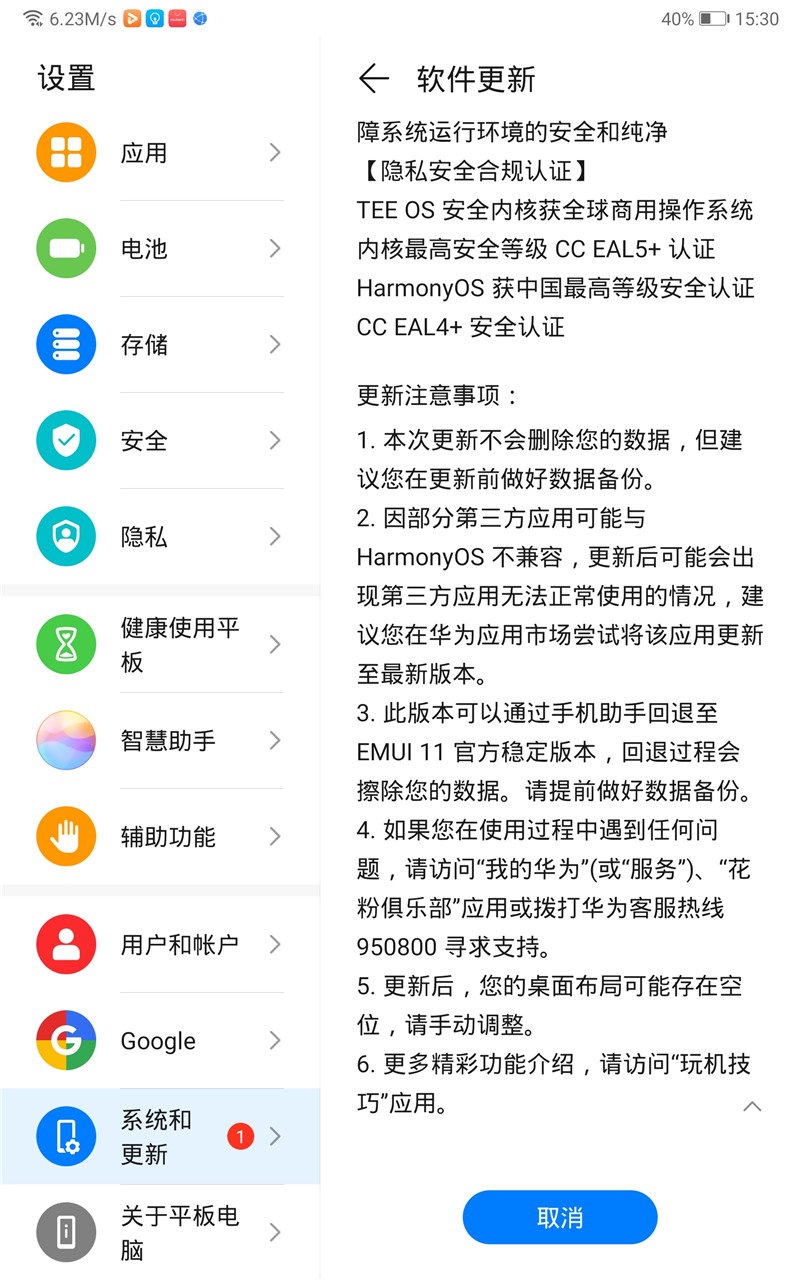Open the 安全 security shield icon

click(x=65, y=440)
